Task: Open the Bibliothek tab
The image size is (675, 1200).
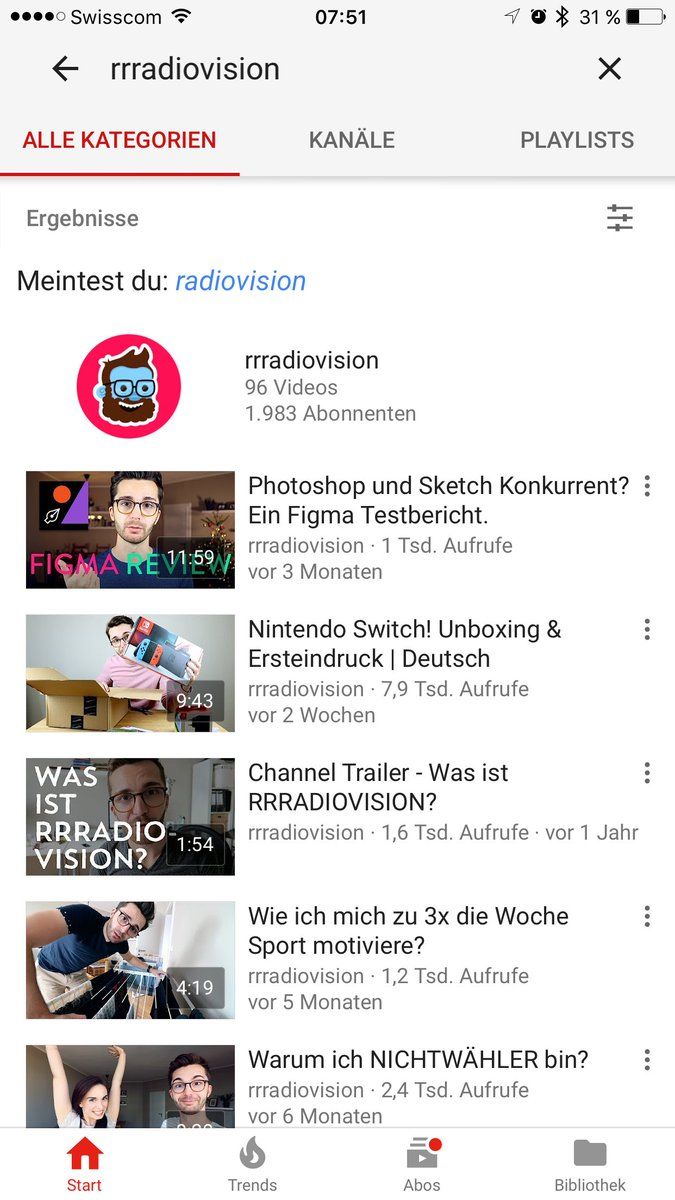Action: (590, 1165)
